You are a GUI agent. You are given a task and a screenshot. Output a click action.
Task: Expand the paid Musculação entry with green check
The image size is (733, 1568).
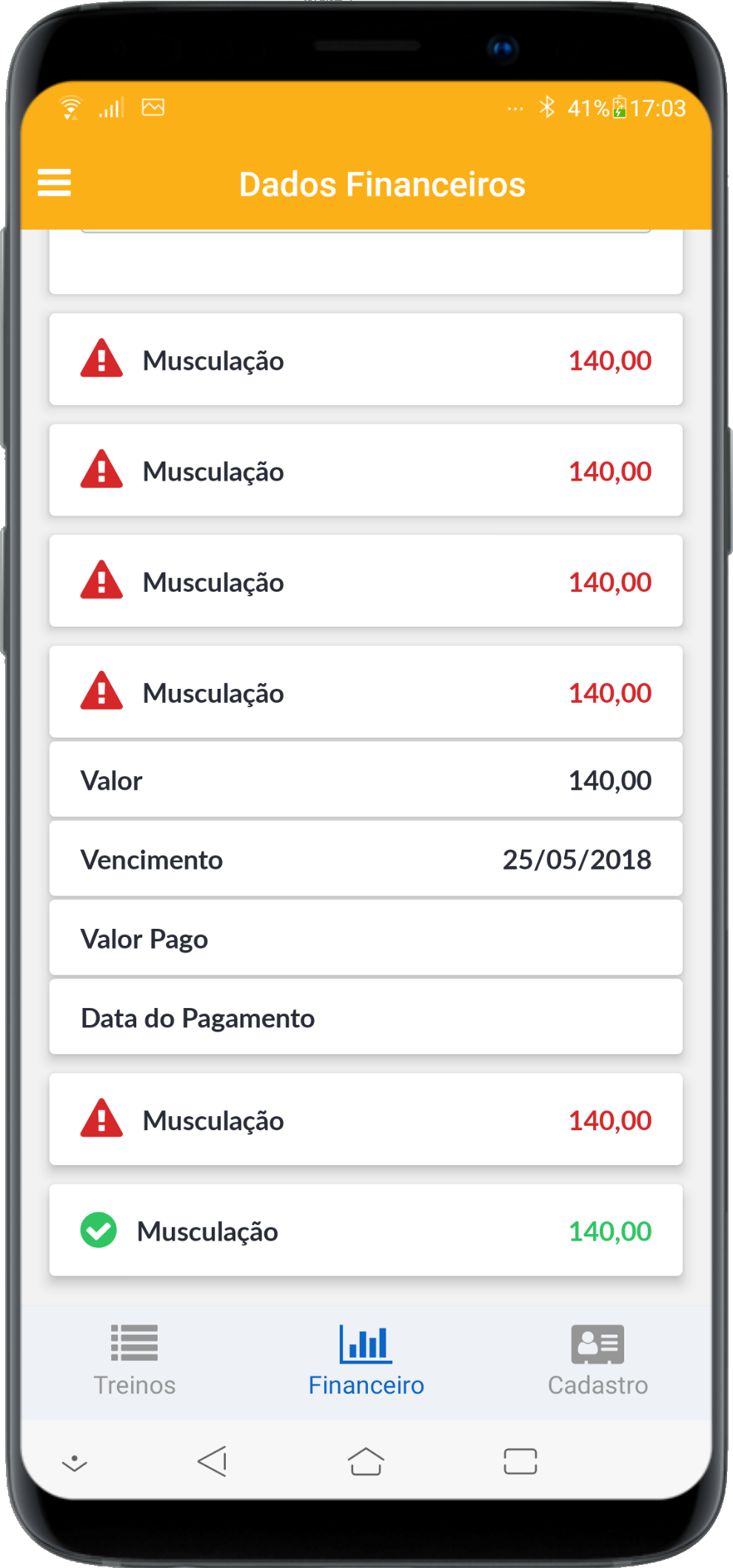pyautogui.click(x=366, y=1230)
